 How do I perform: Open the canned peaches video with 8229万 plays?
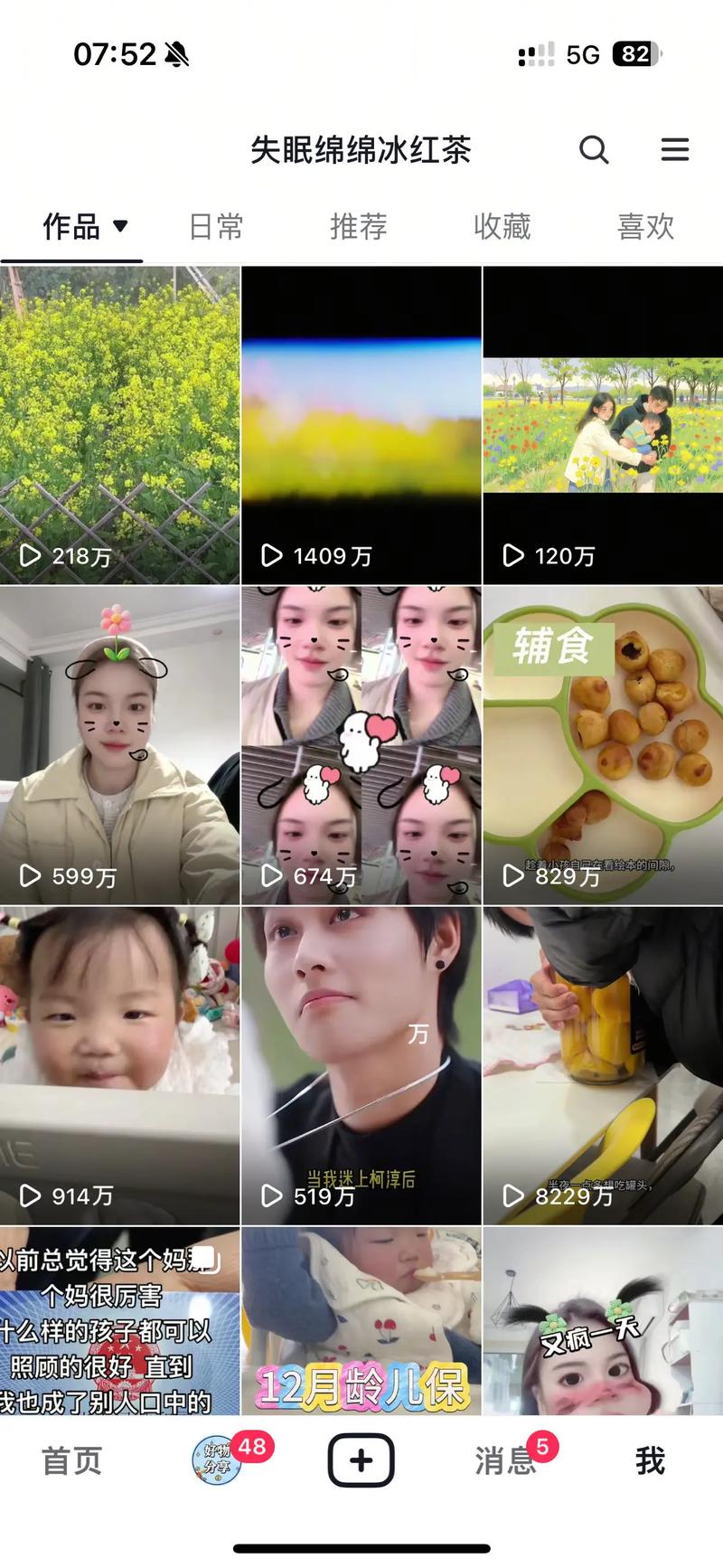point(603,1065)
